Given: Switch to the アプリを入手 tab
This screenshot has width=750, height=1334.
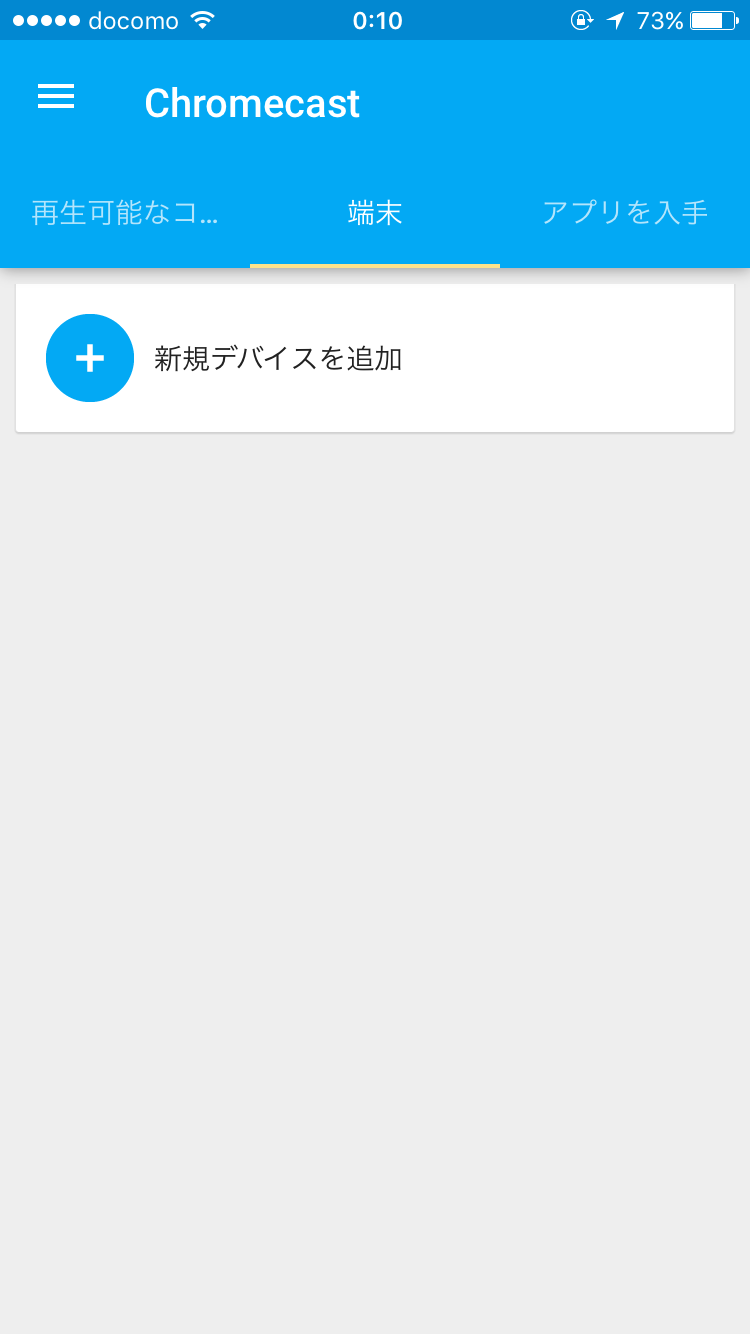Looking at the screenshot, I should click(625, 213).
